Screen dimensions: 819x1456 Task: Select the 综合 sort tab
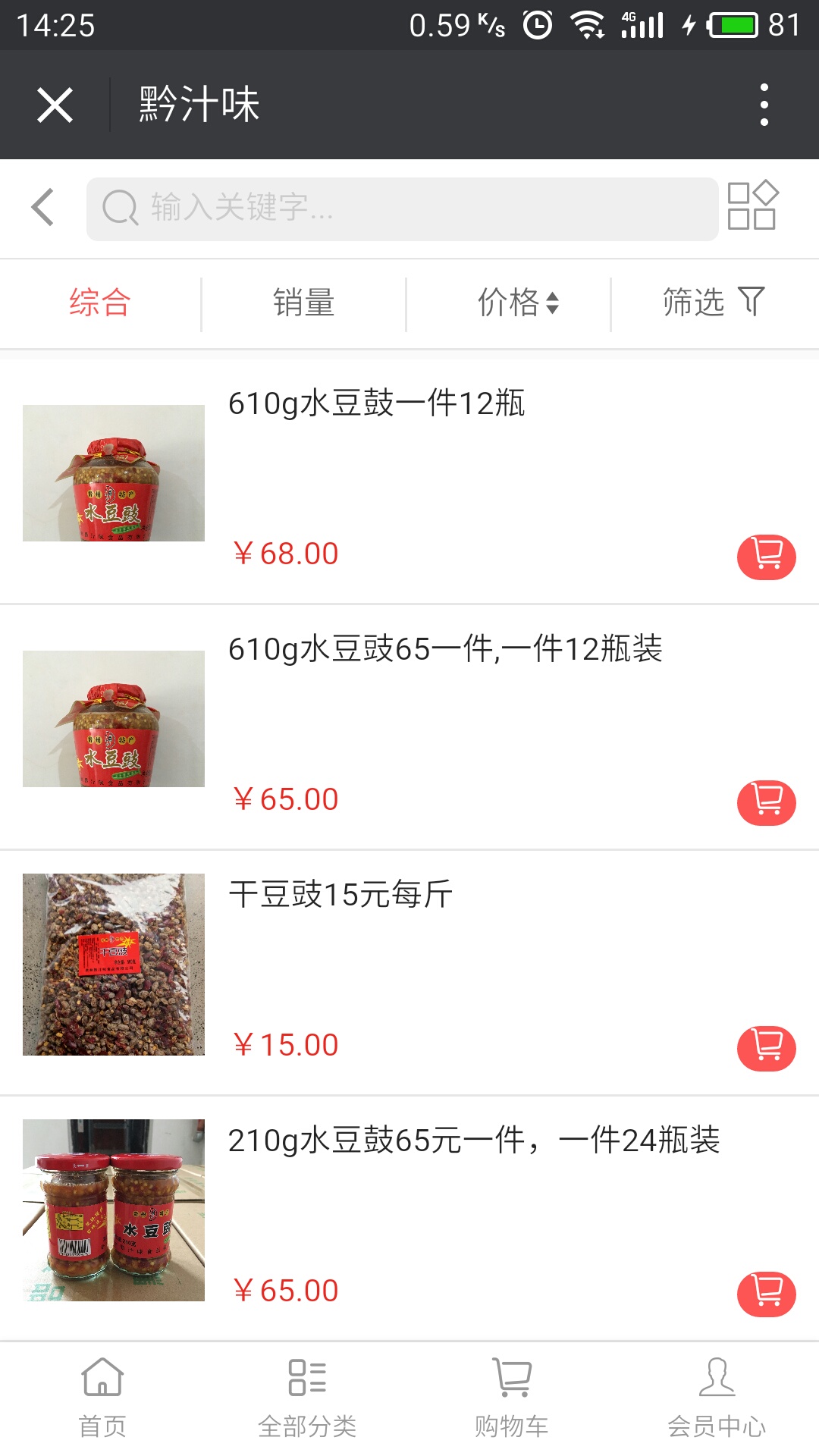100,303
